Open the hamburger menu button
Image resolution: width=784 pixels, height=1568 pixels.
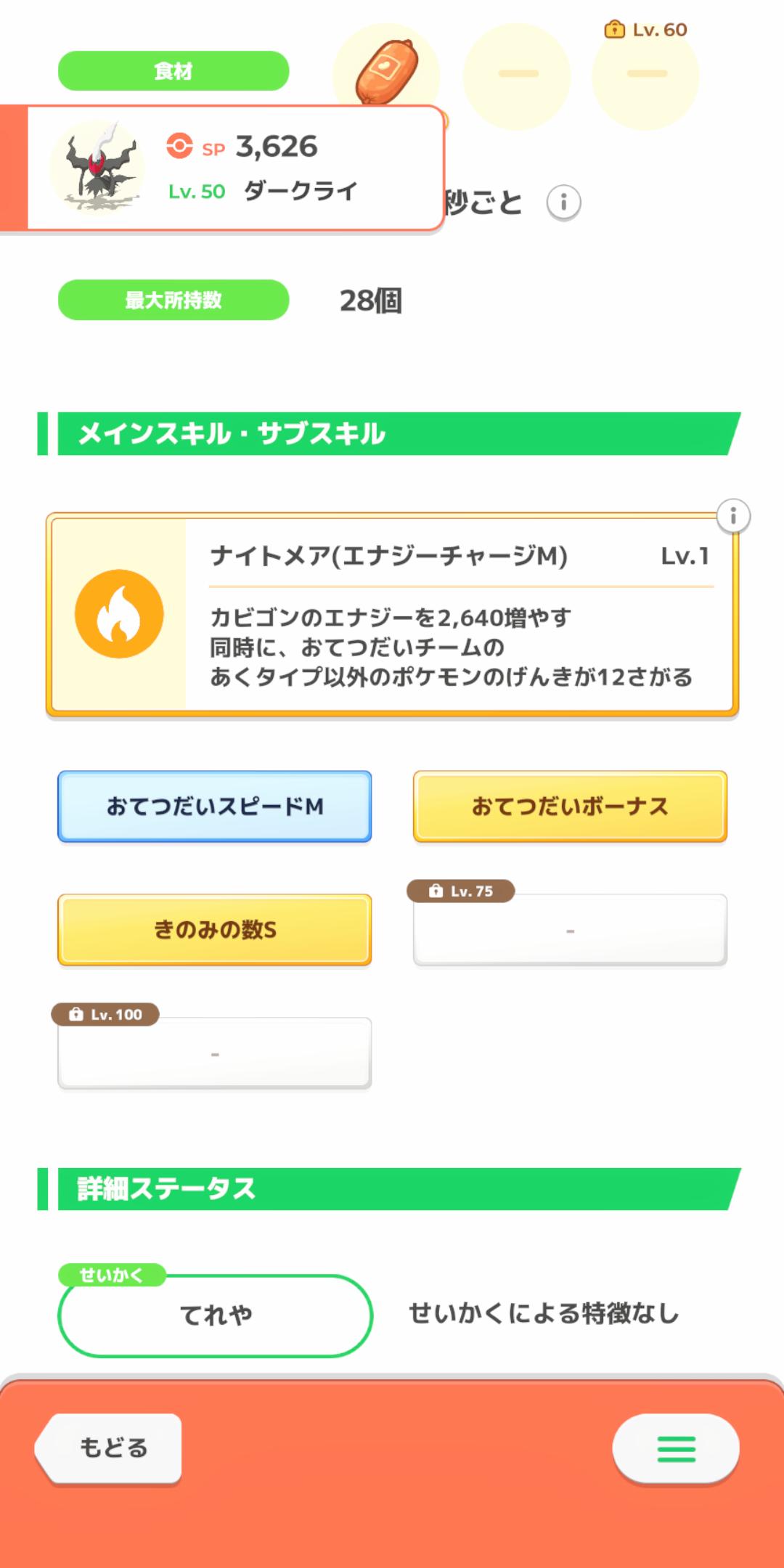tap(676, 1449)
